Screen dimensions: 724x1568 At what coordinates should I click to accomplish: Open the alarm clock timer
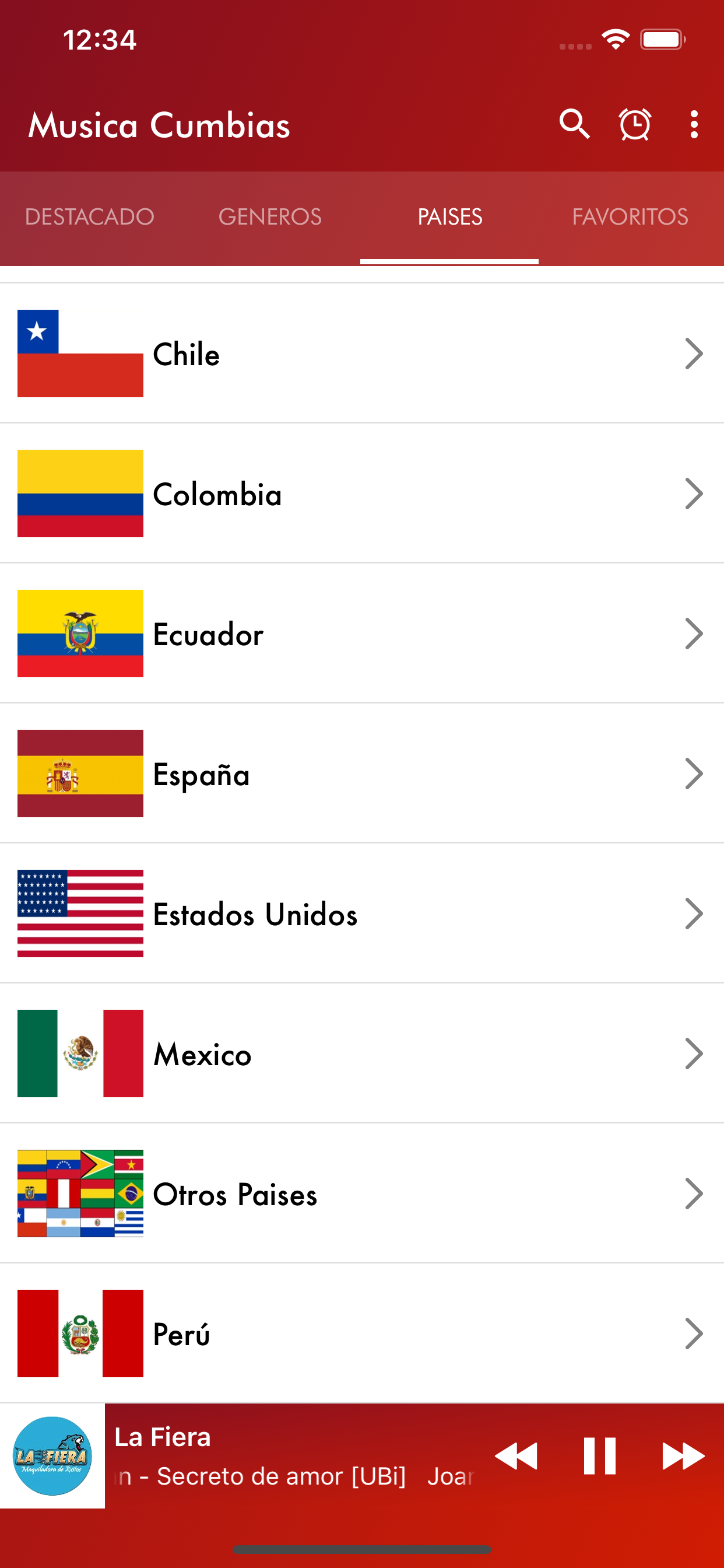pos(635,124)
